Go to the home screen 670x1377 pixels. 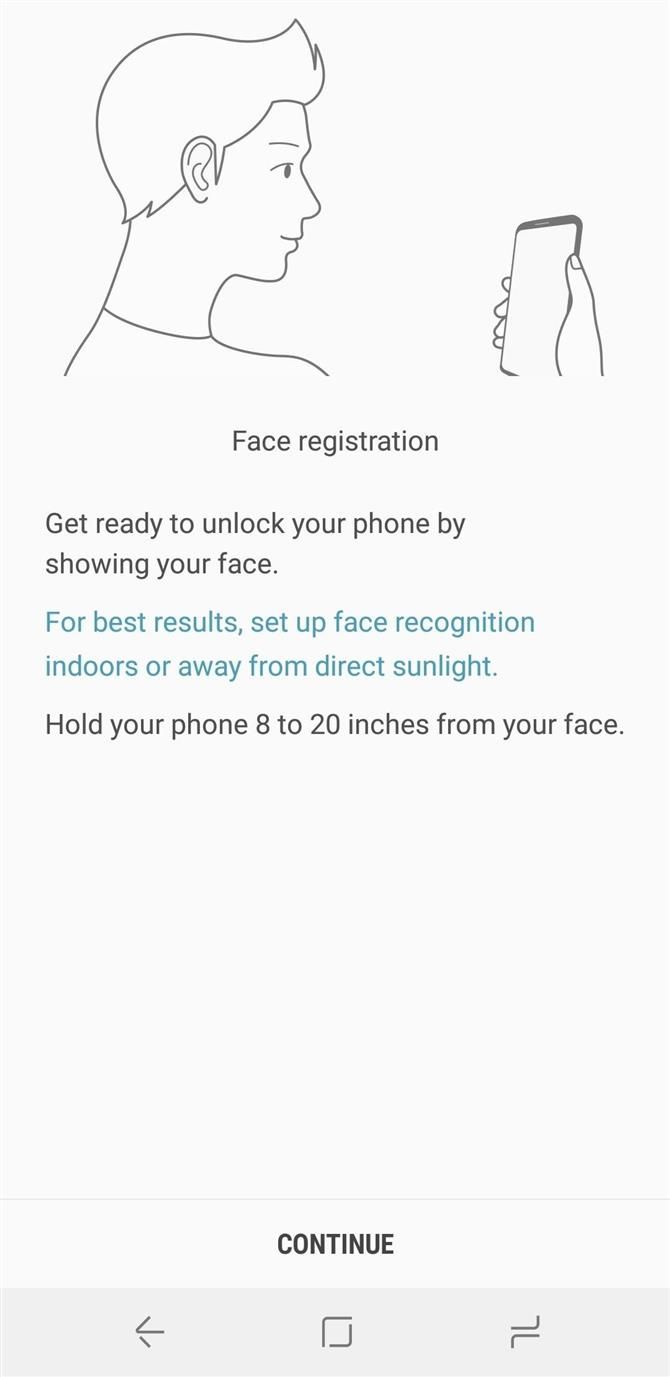(x=336, y=1331)
